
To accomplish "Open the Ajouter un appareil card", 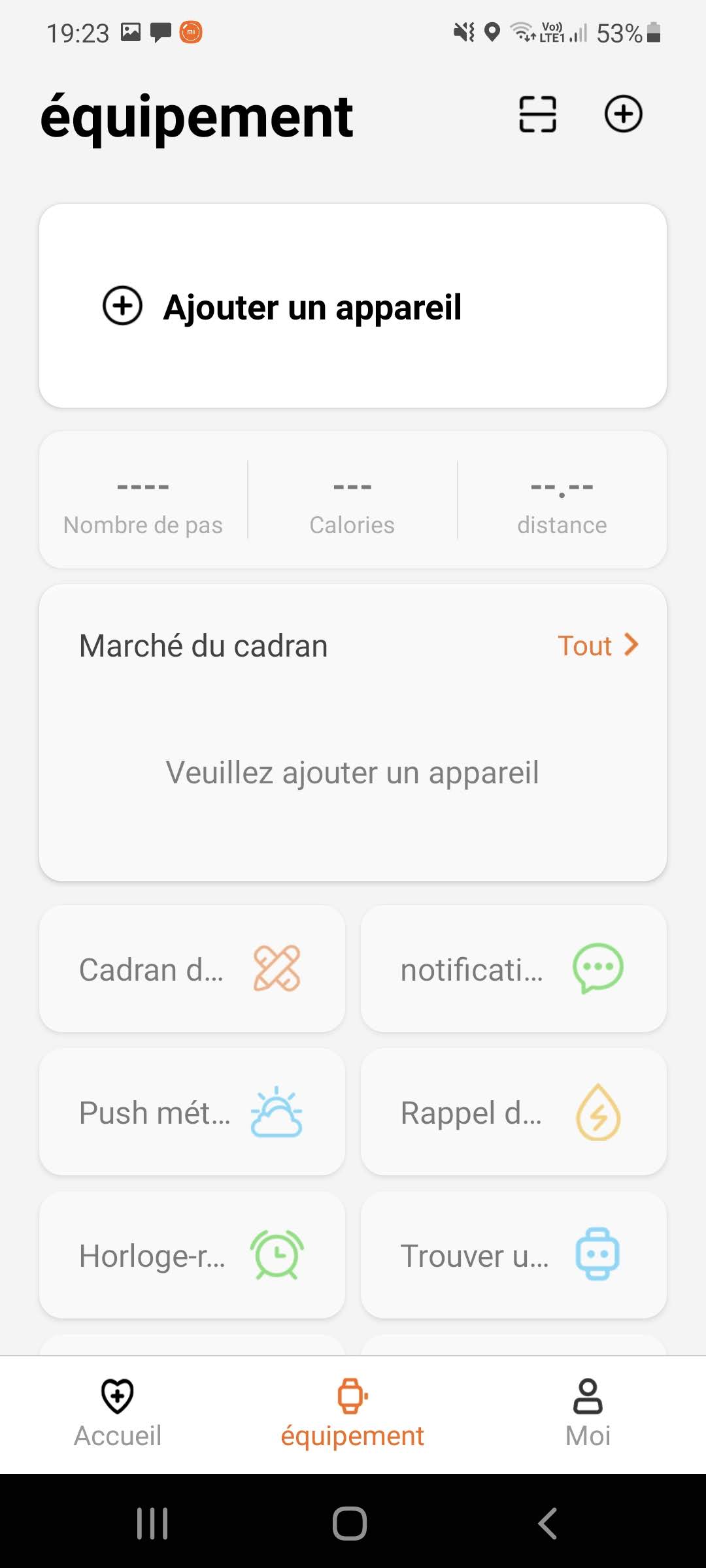I will [x=353, y=306].
